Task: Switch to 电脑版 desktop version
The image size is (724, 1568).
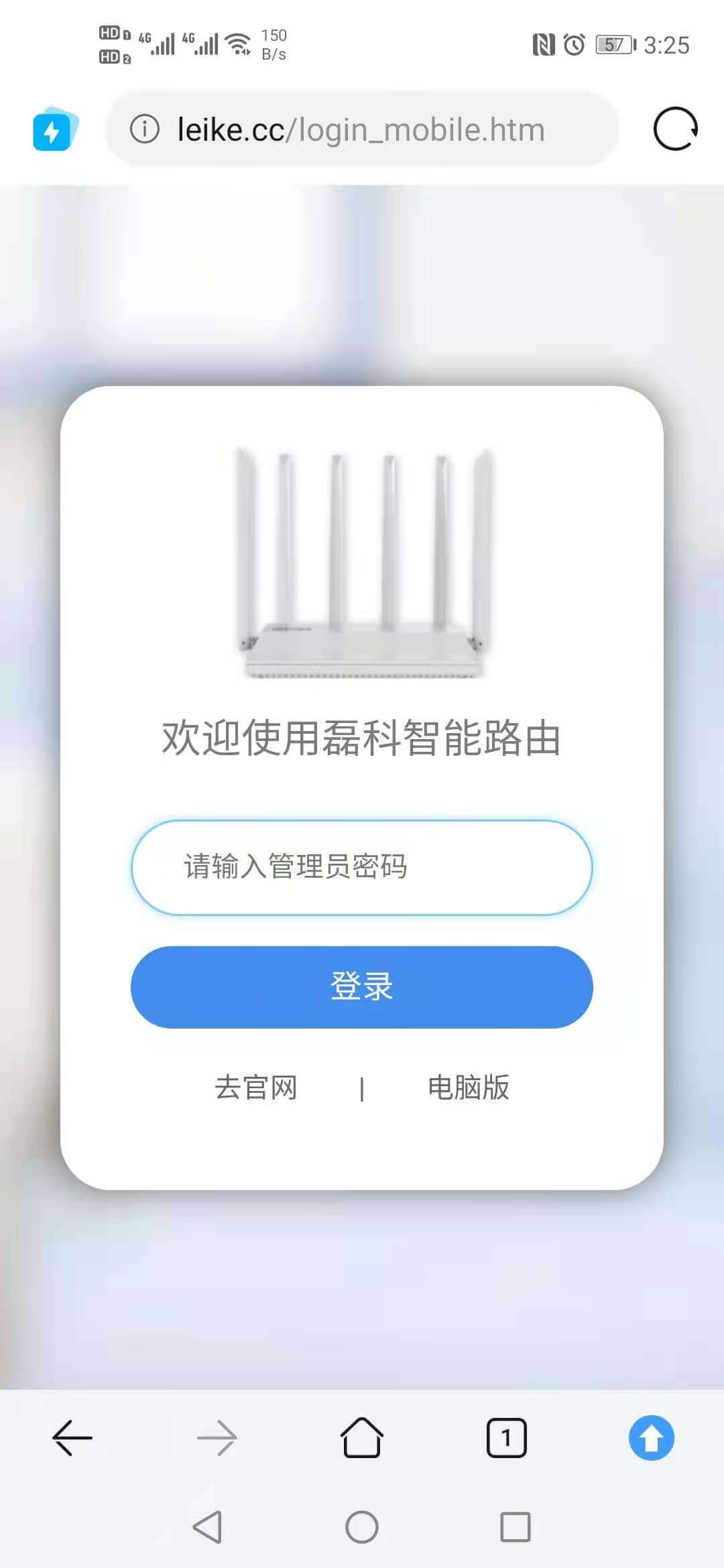Action: tap(469, 1086)
